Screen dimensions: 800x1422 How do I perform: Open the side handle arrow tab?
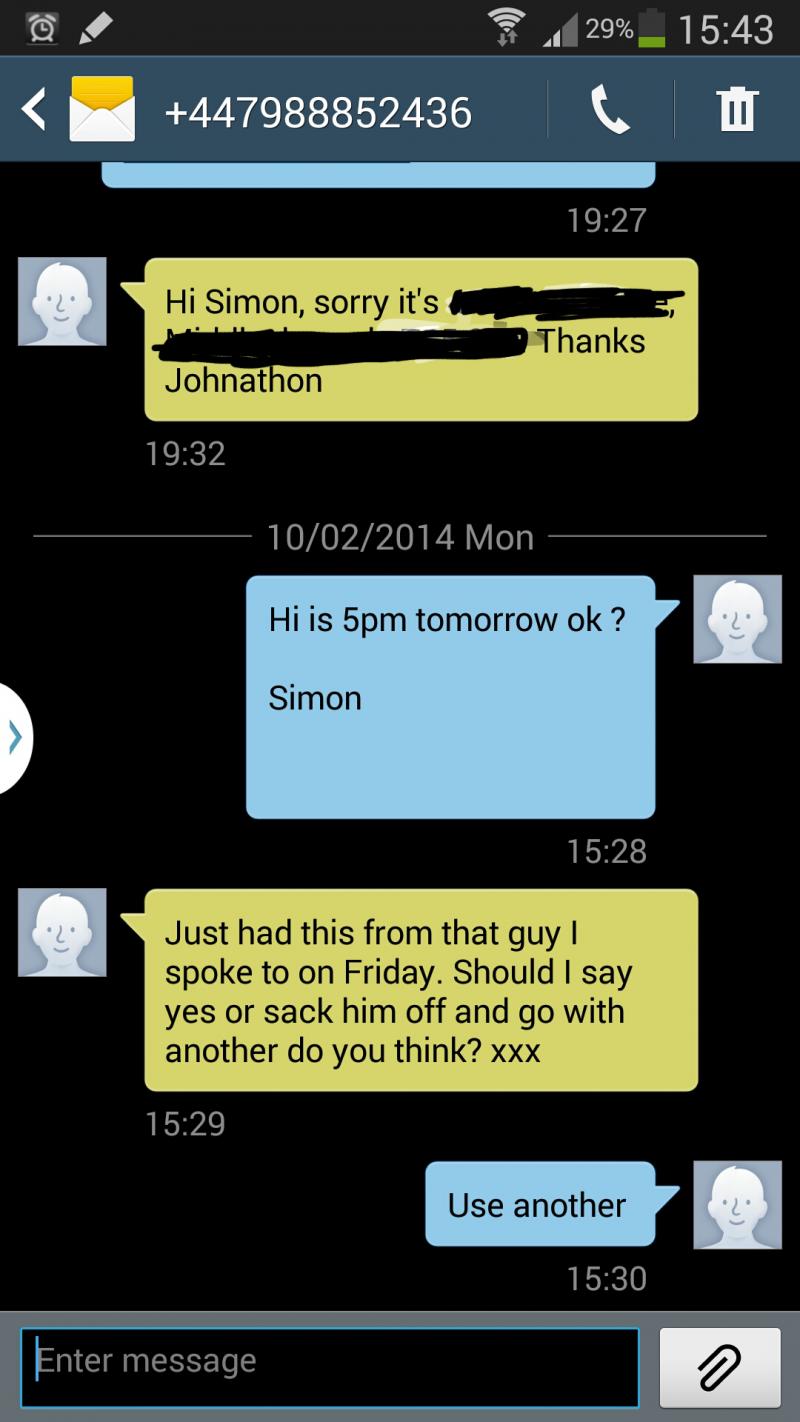(x=14, y=739)
